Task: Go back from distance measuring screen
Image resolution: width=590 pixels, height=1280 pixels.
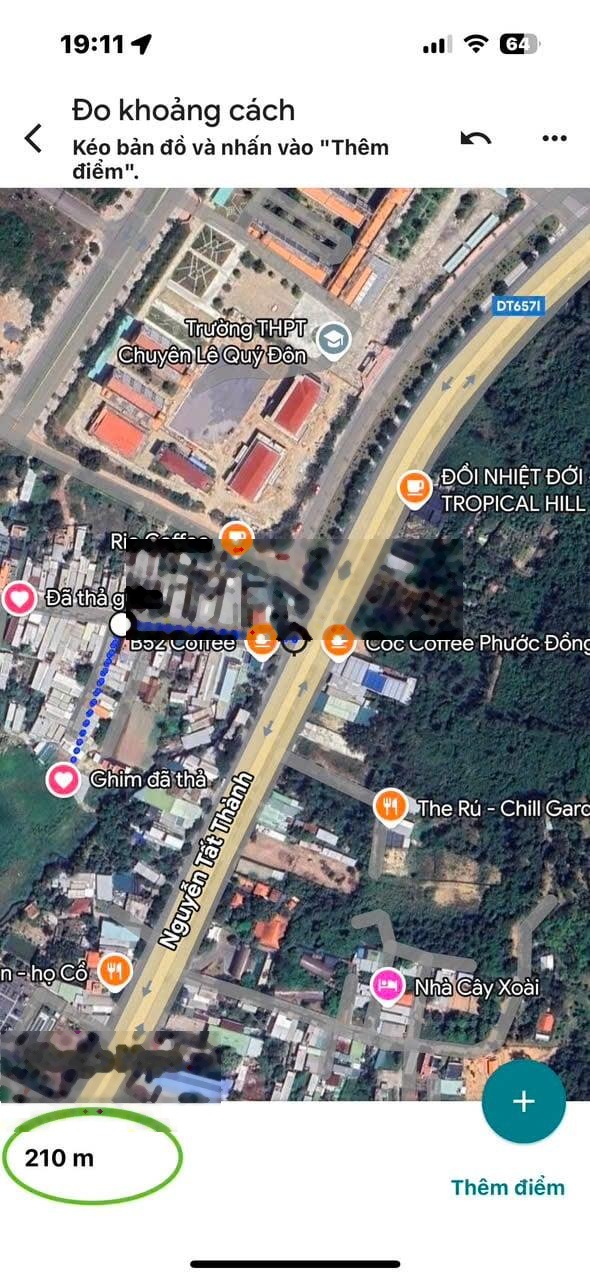Action: point(34,138)
